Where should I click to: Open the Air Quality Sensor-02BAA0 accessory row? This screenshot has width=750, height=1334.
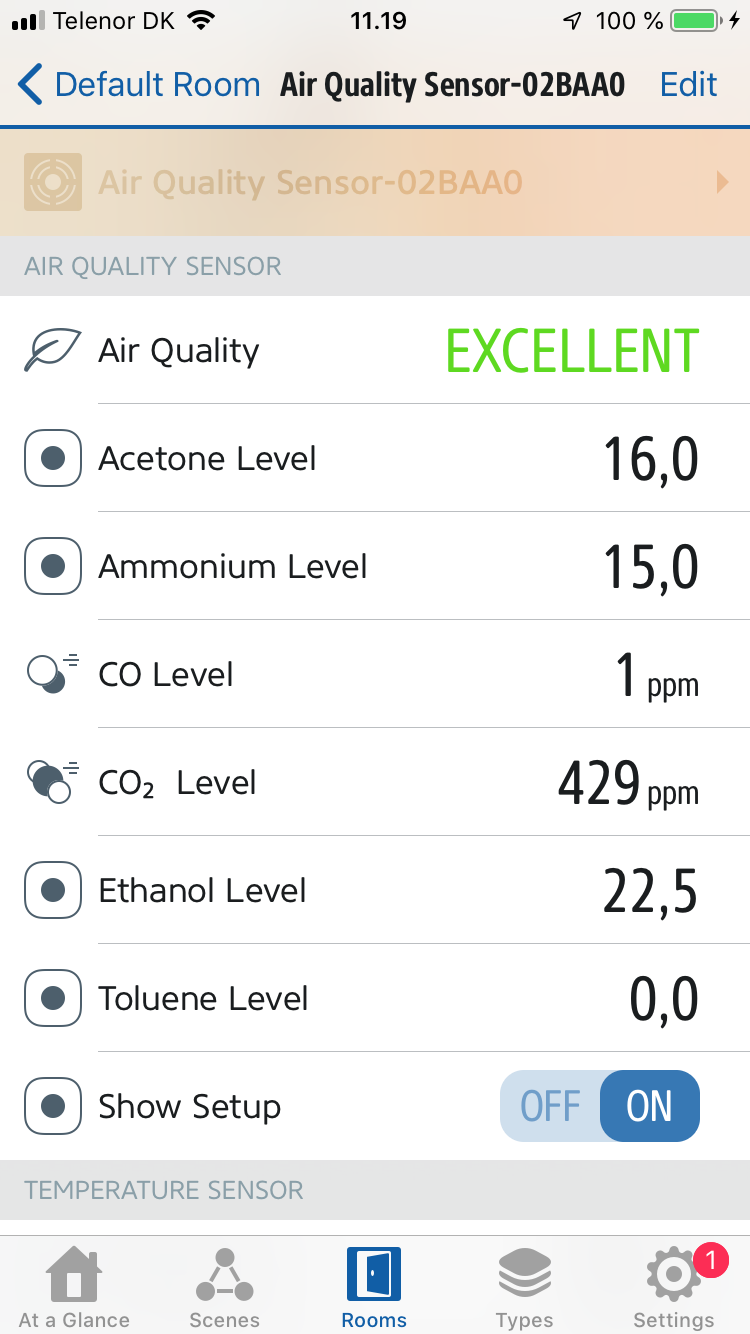(375, 183)
